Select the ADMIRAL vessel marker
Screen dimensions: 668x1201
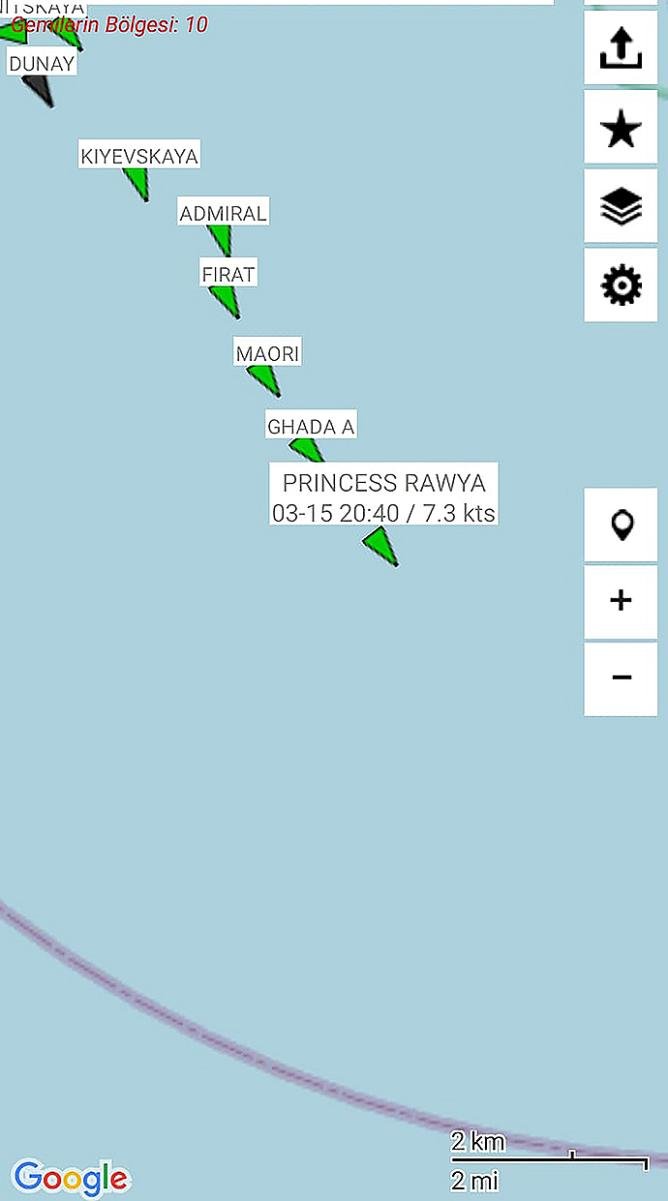point(221,239)
